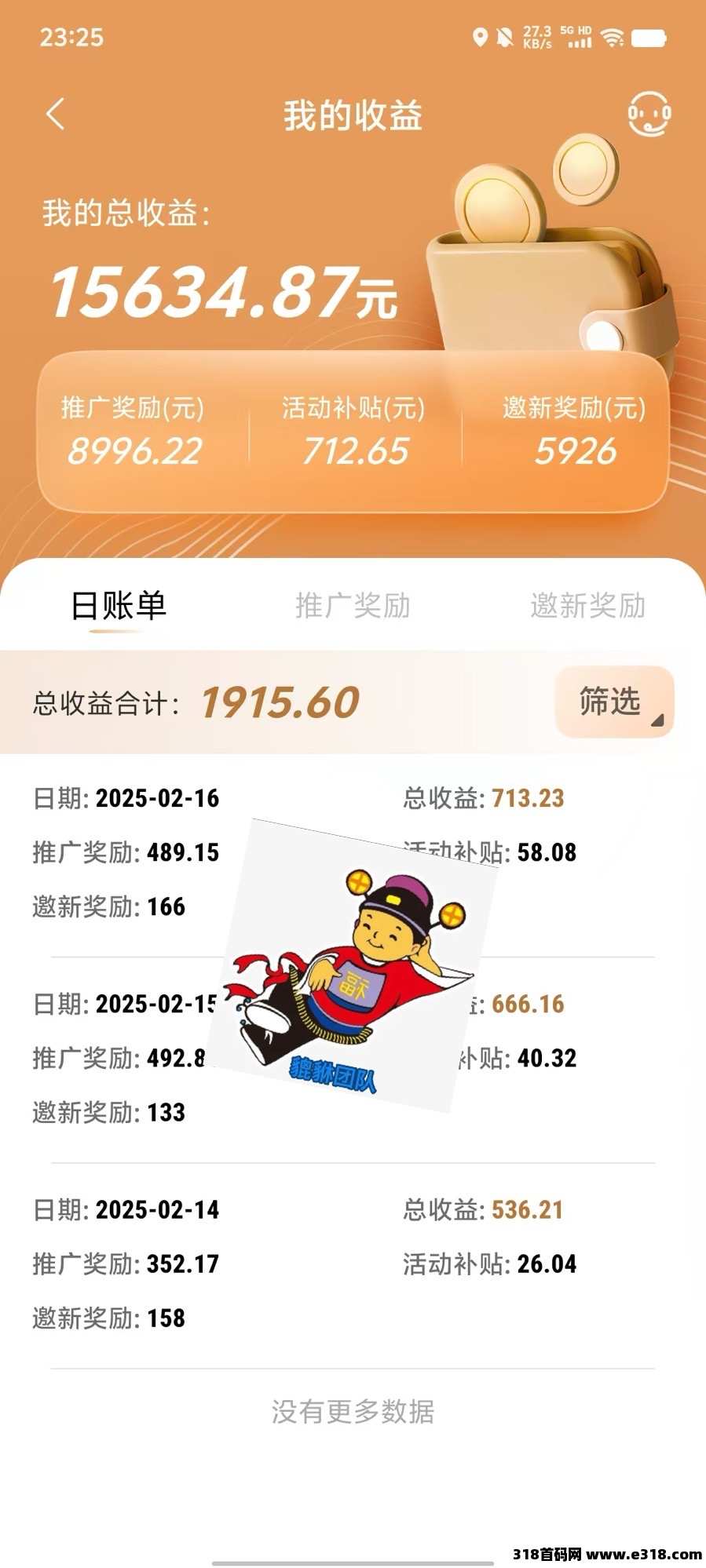706x1568 pixels.
Task: Open the 筛选 filter dropdown
Action: 615,702
